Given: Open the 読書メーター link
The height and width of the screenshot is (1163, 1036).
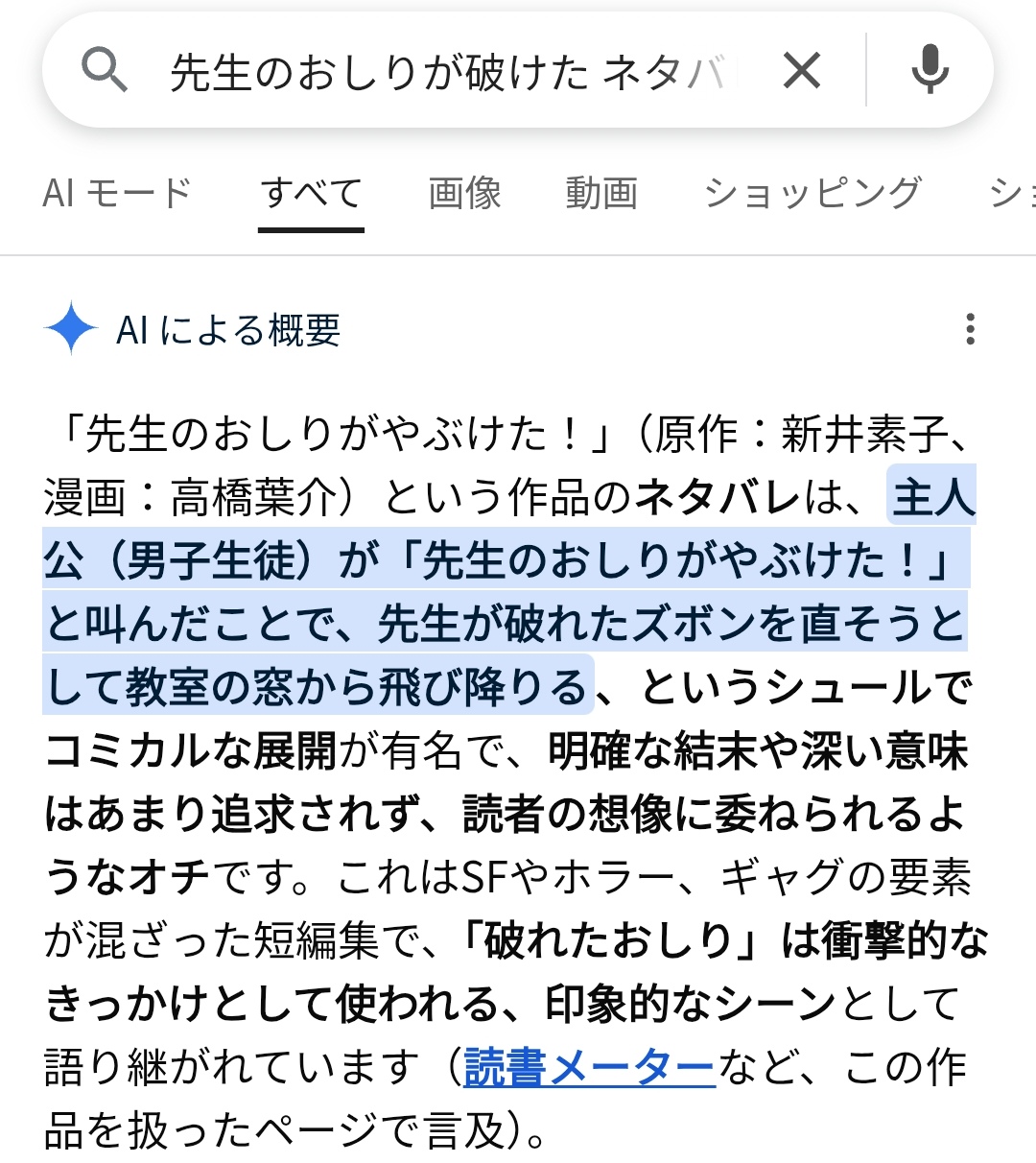Looking at the screenshot, I should pos(589,1067).
